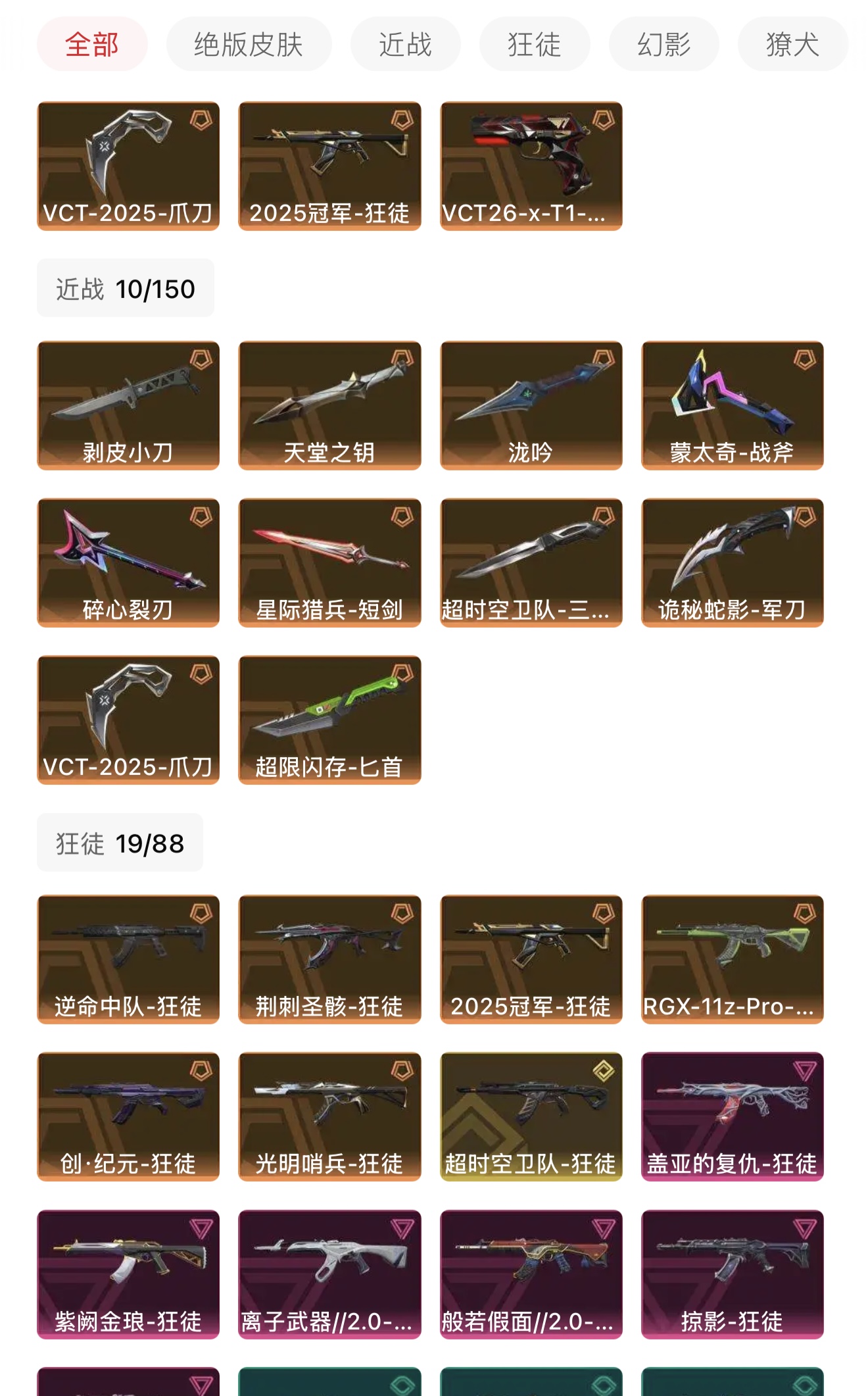Open the 诡秘蛇影-军刀 card
This screenshot has width=868, height=1396.
732,562
